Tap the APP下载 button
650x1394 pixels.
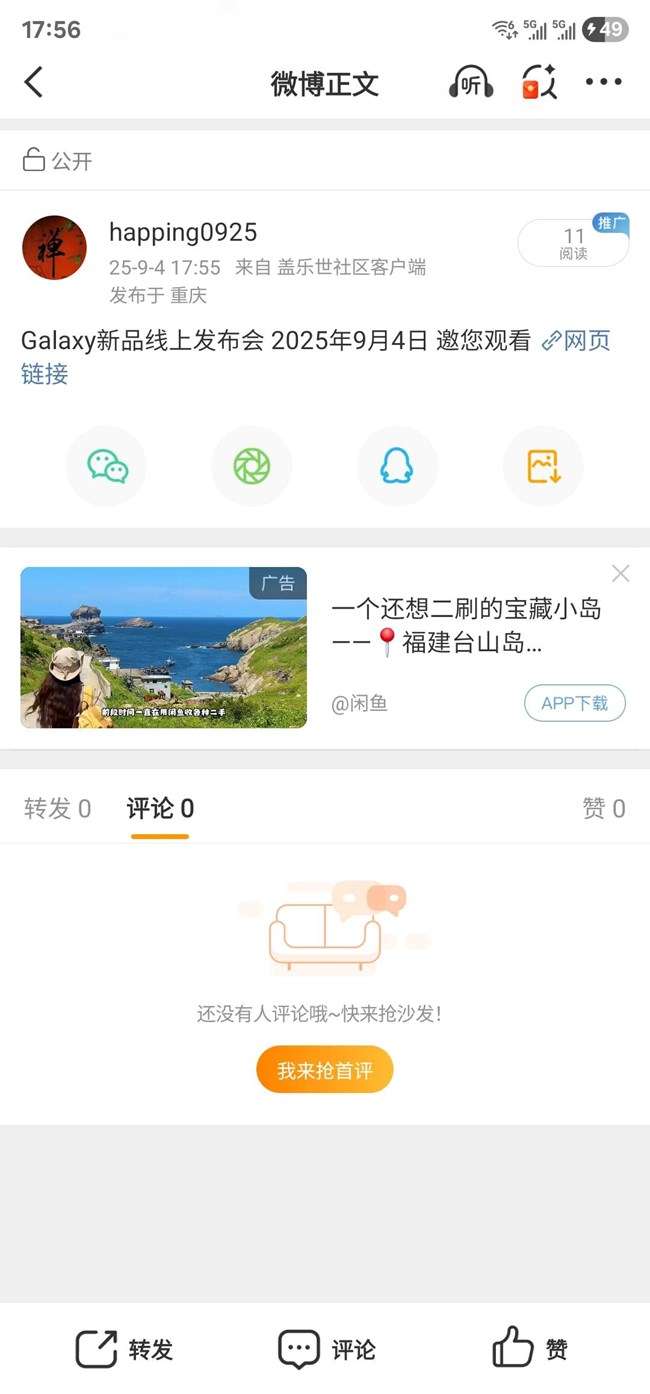574,703
